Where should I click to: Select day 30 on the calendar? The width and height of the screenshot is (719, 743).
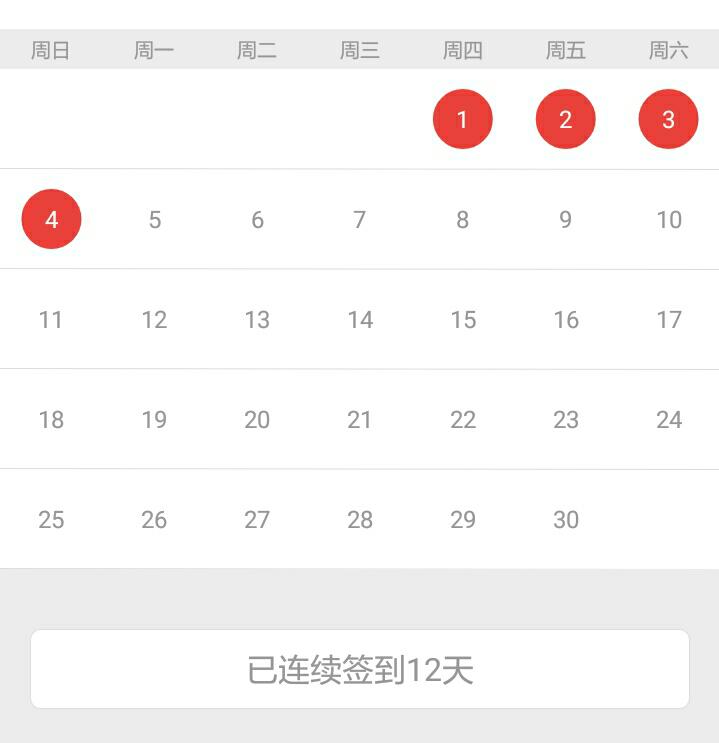point(565,520)
